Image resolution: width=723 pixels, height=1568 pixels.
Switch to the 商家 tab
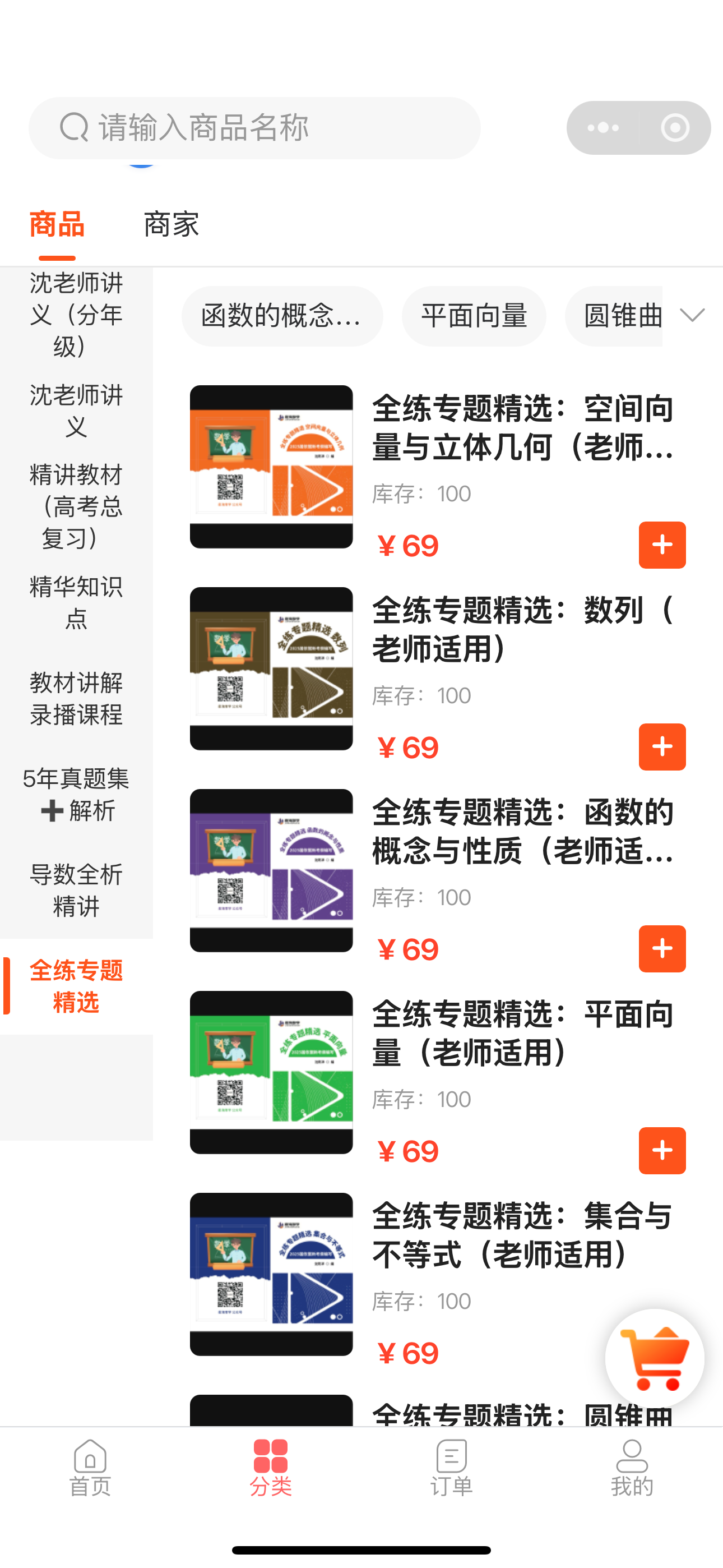171,224
